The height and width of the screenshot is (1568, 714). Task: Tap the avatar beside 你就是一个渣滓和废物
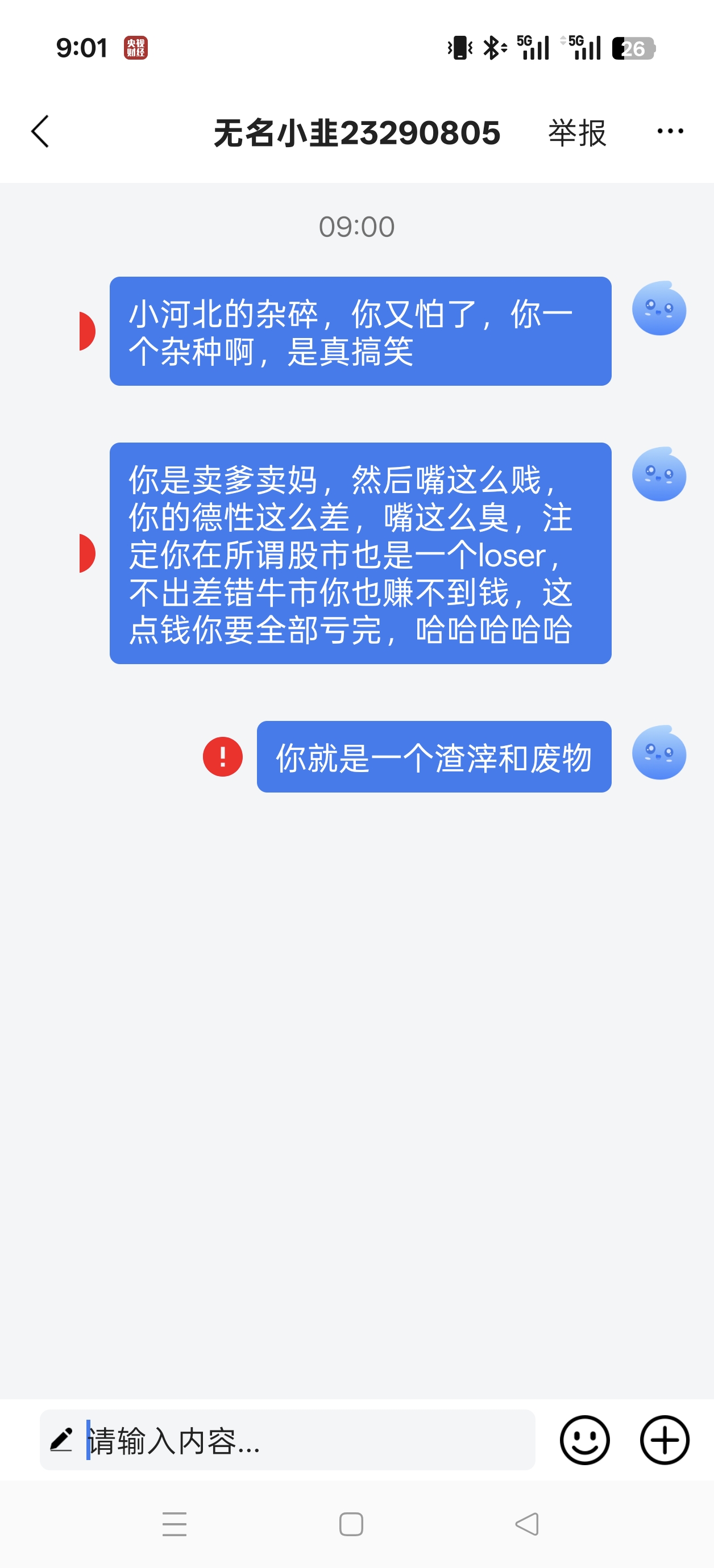pyautogui.click(x=658, y=753)
